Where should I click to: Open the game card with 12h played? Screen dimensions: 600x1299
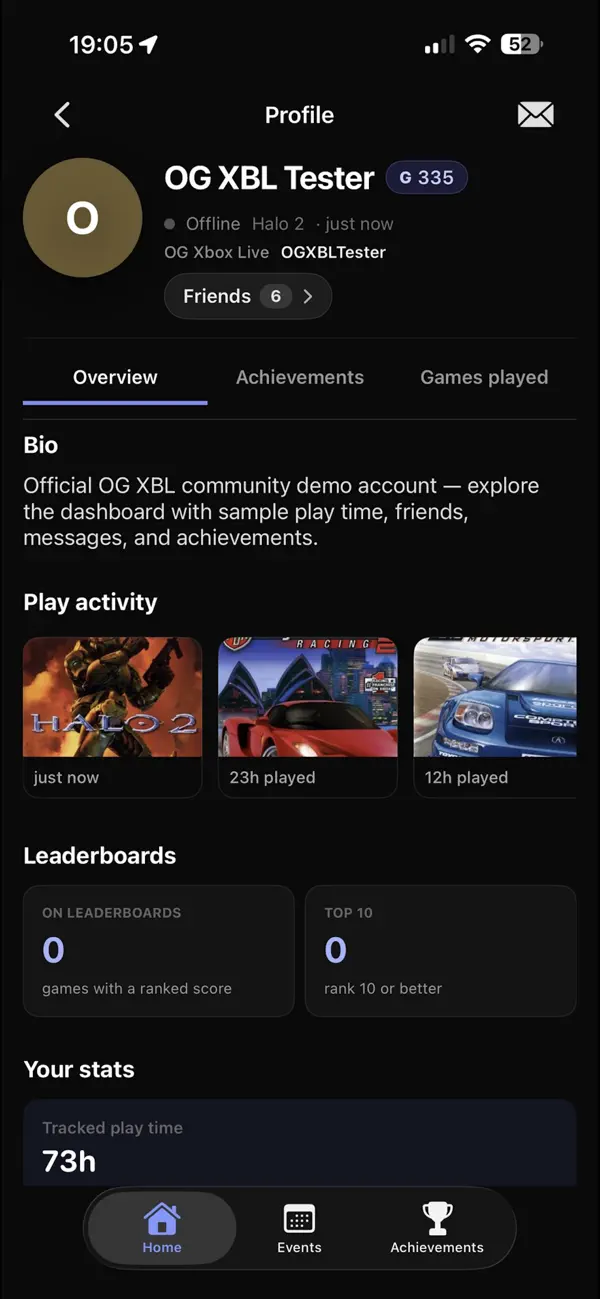click(x=495, y=717)
